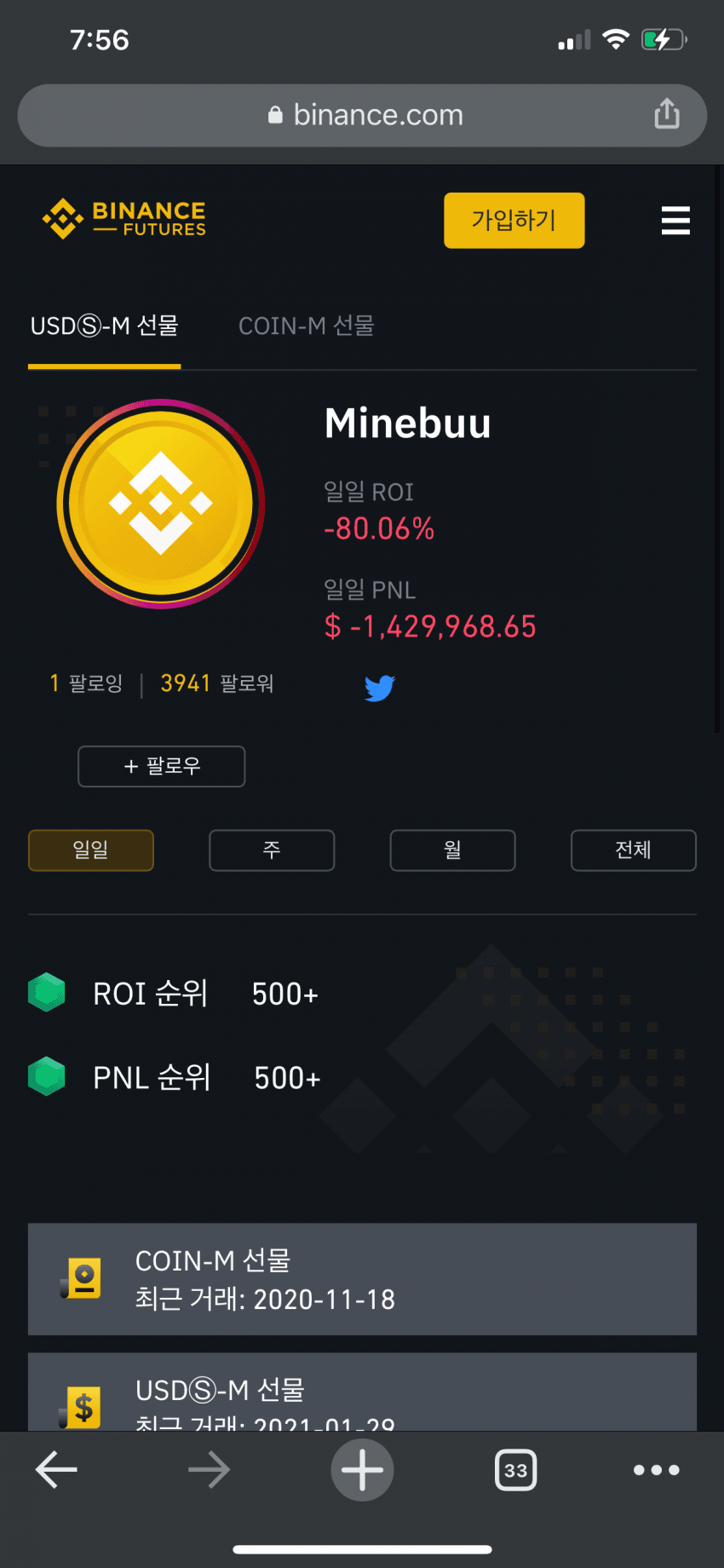The image size is (724, 1568).
Task: Tap the 가입하기 button
Action: pyautogui.click(x=514, y=220)
